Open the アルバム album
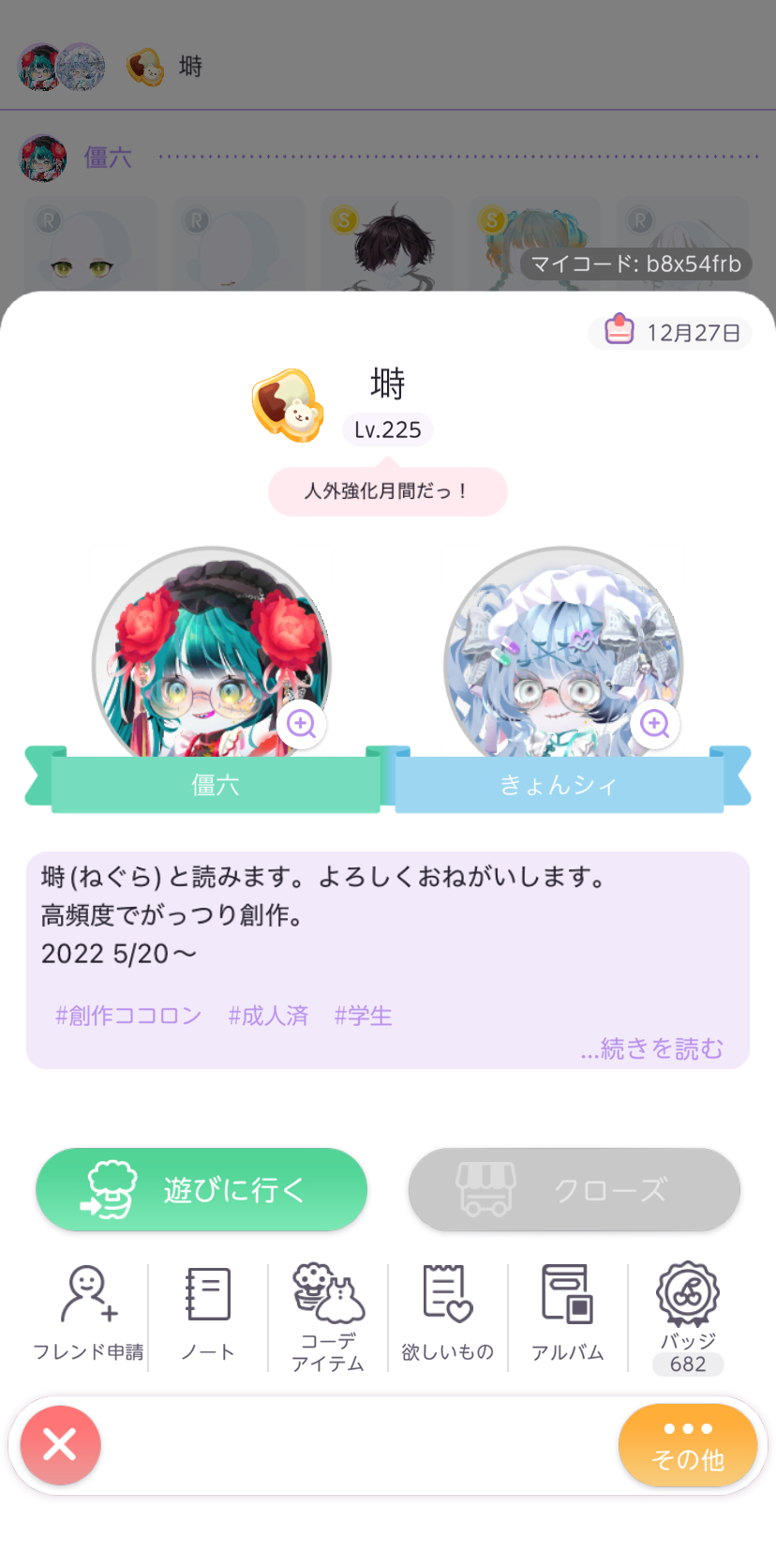The height and width of the screenshot is (1568, 776). [x=568, y=1314]
